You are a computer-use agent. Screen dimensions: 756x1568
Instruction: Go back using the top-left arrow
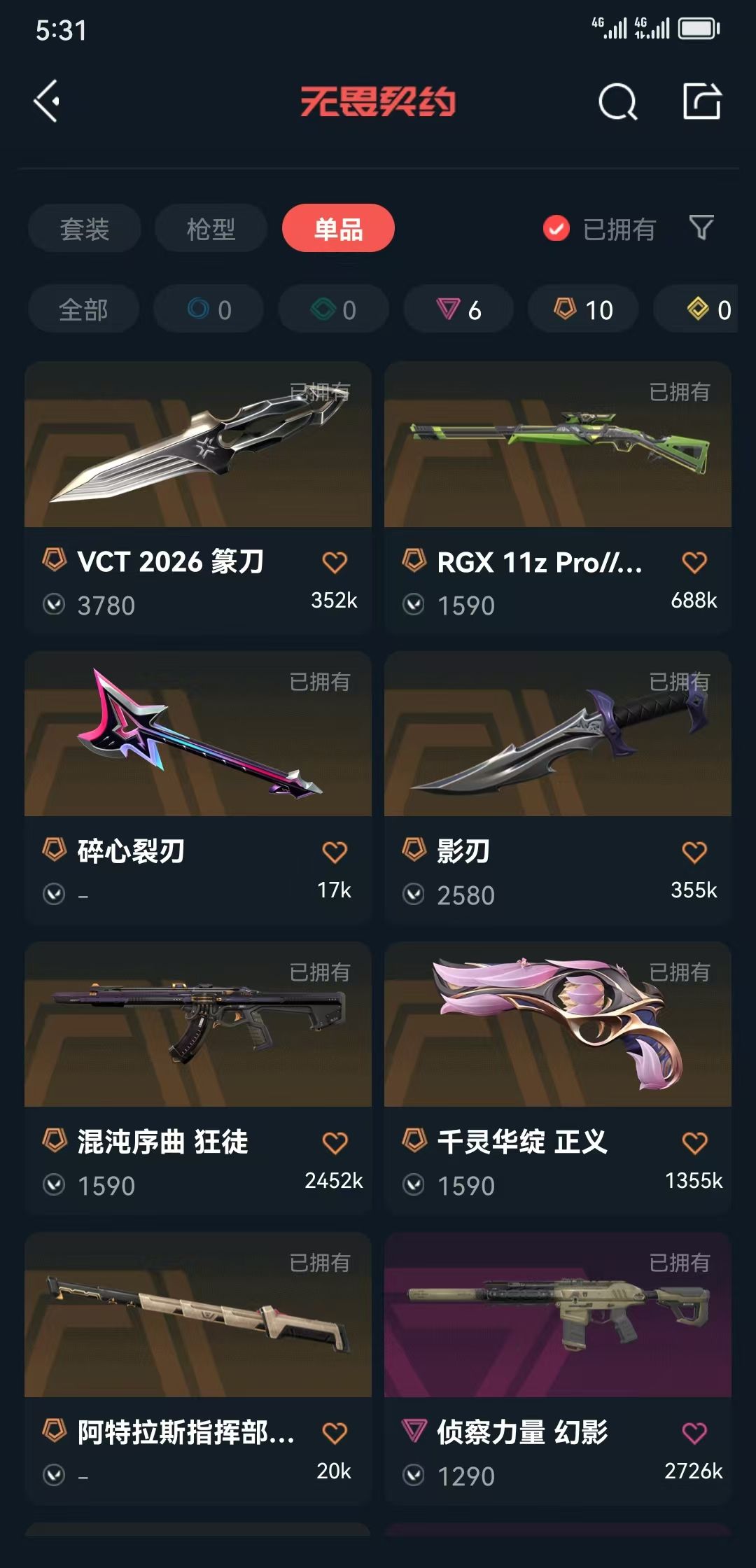pyautogui.click(x=47, y=101)
